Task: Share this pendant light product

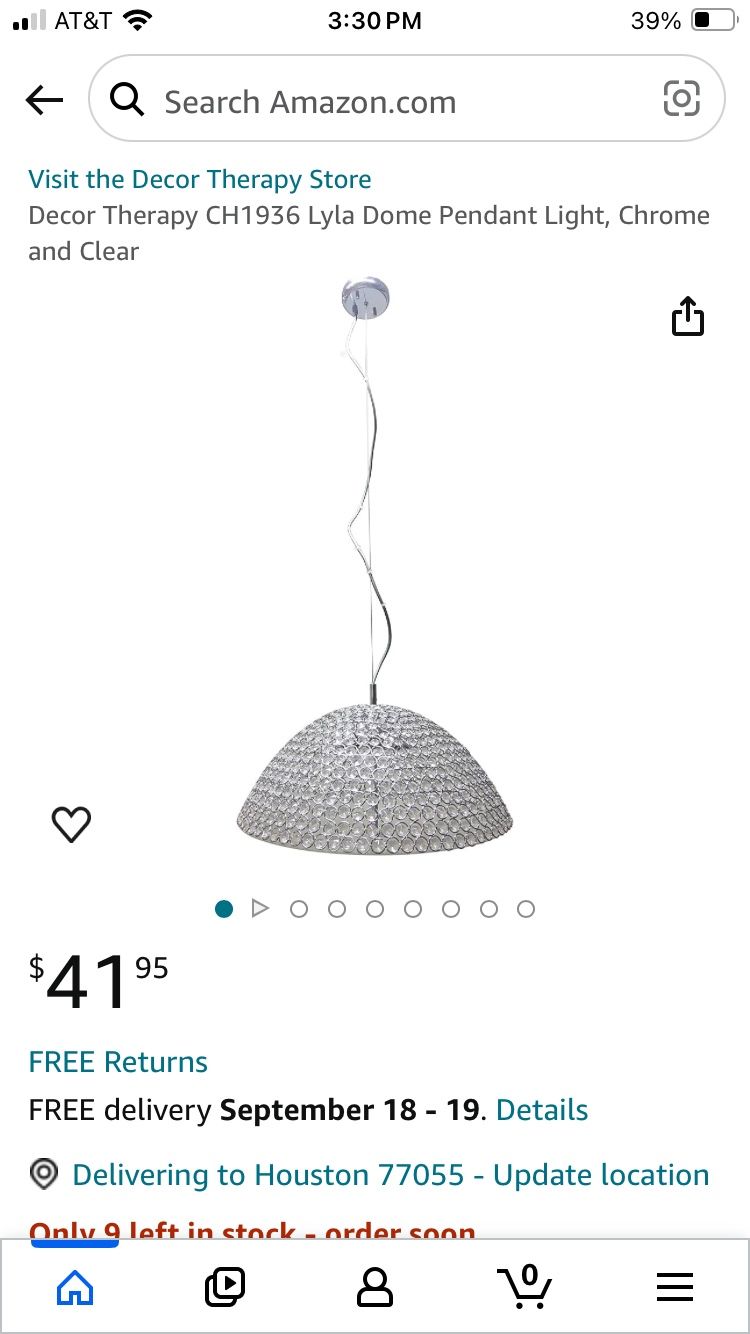Action: click(687, 316)
